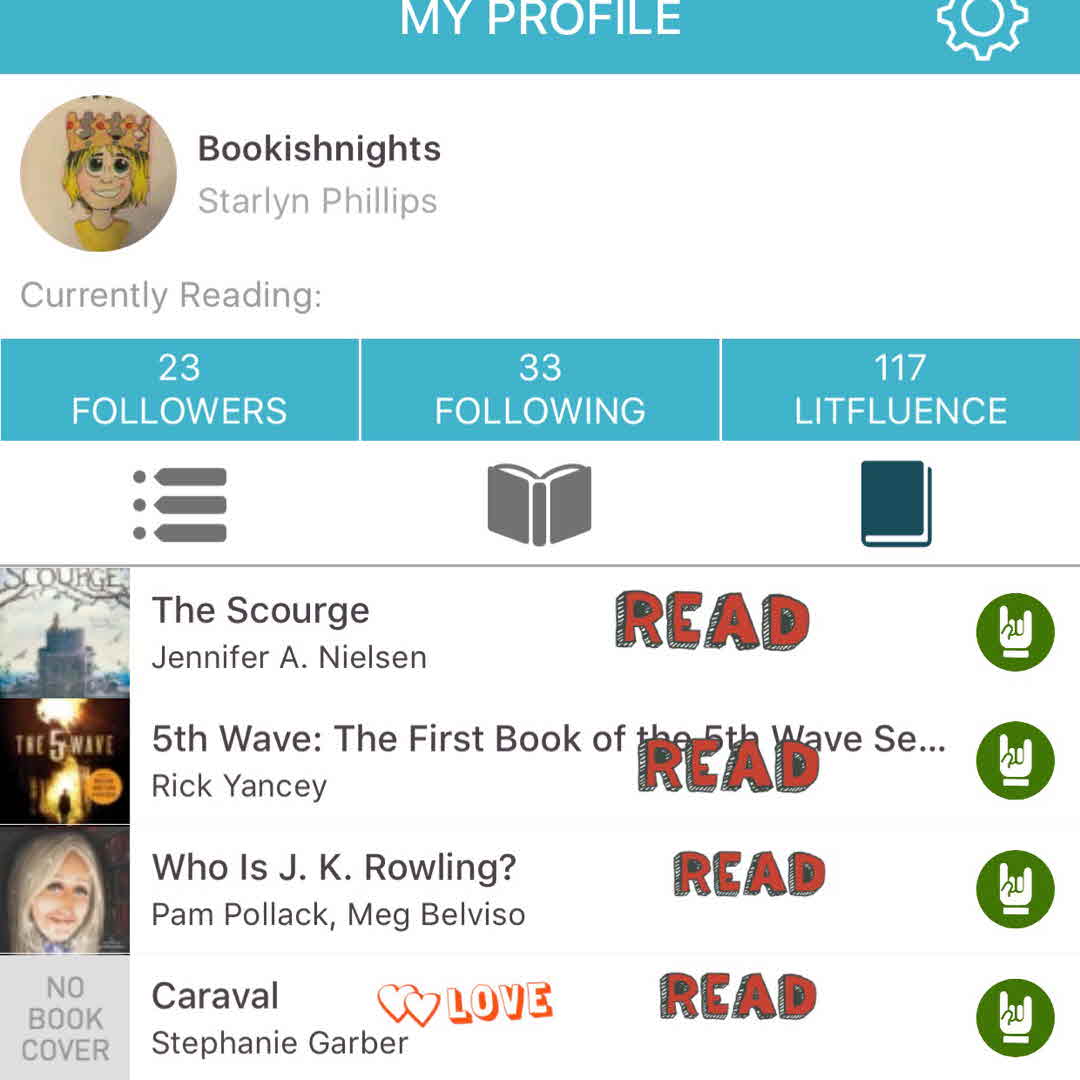Select the closed book tab
This screenshot has height=1080, width=1080.
[x=896, y=505]
